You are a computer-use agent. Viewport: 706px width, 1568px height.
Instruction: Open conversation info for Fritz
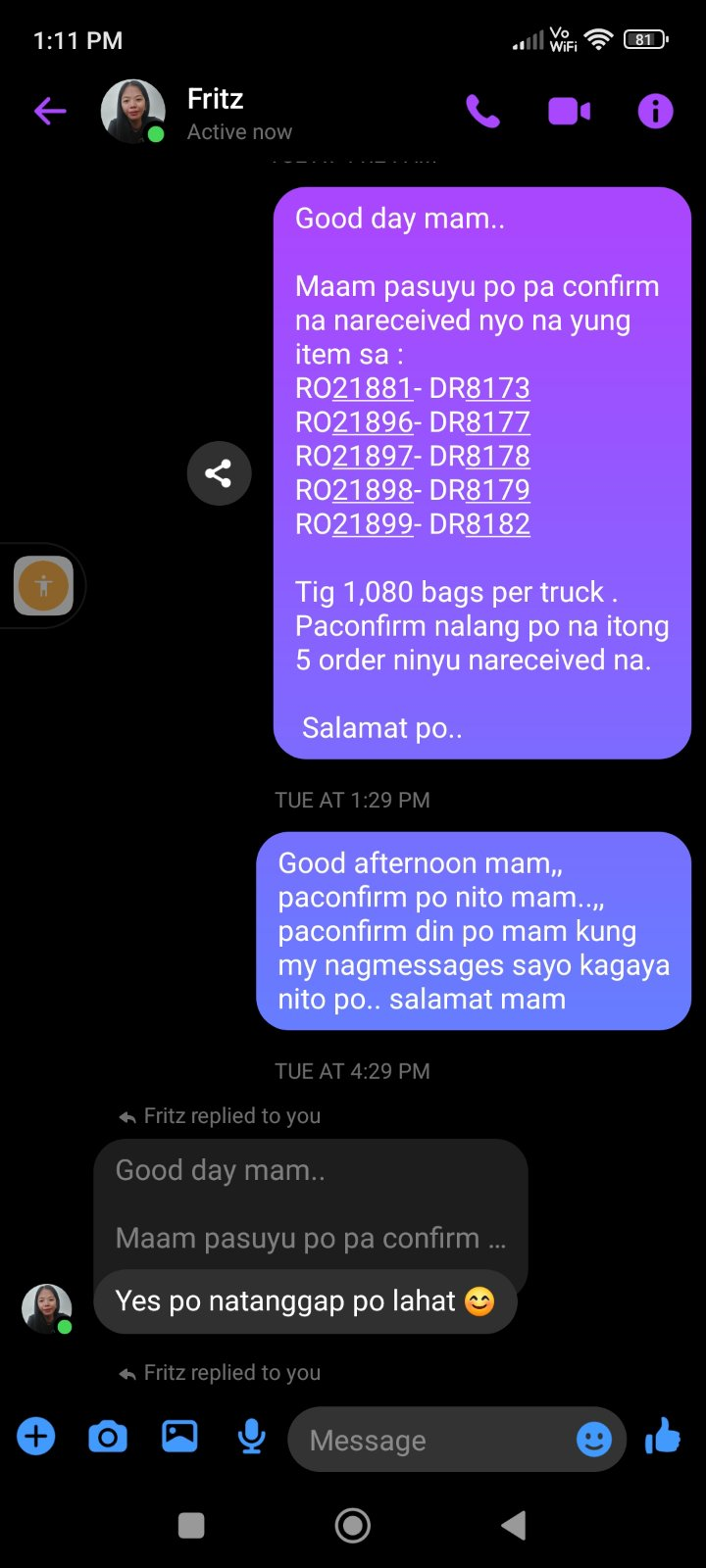(655, 112)
